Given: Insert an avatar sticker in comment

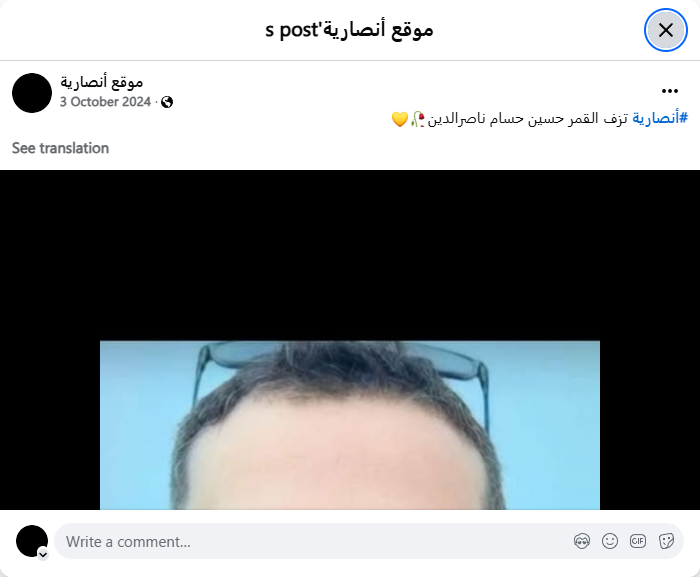Looking at the screenshot, I should (x=582, y=541).
